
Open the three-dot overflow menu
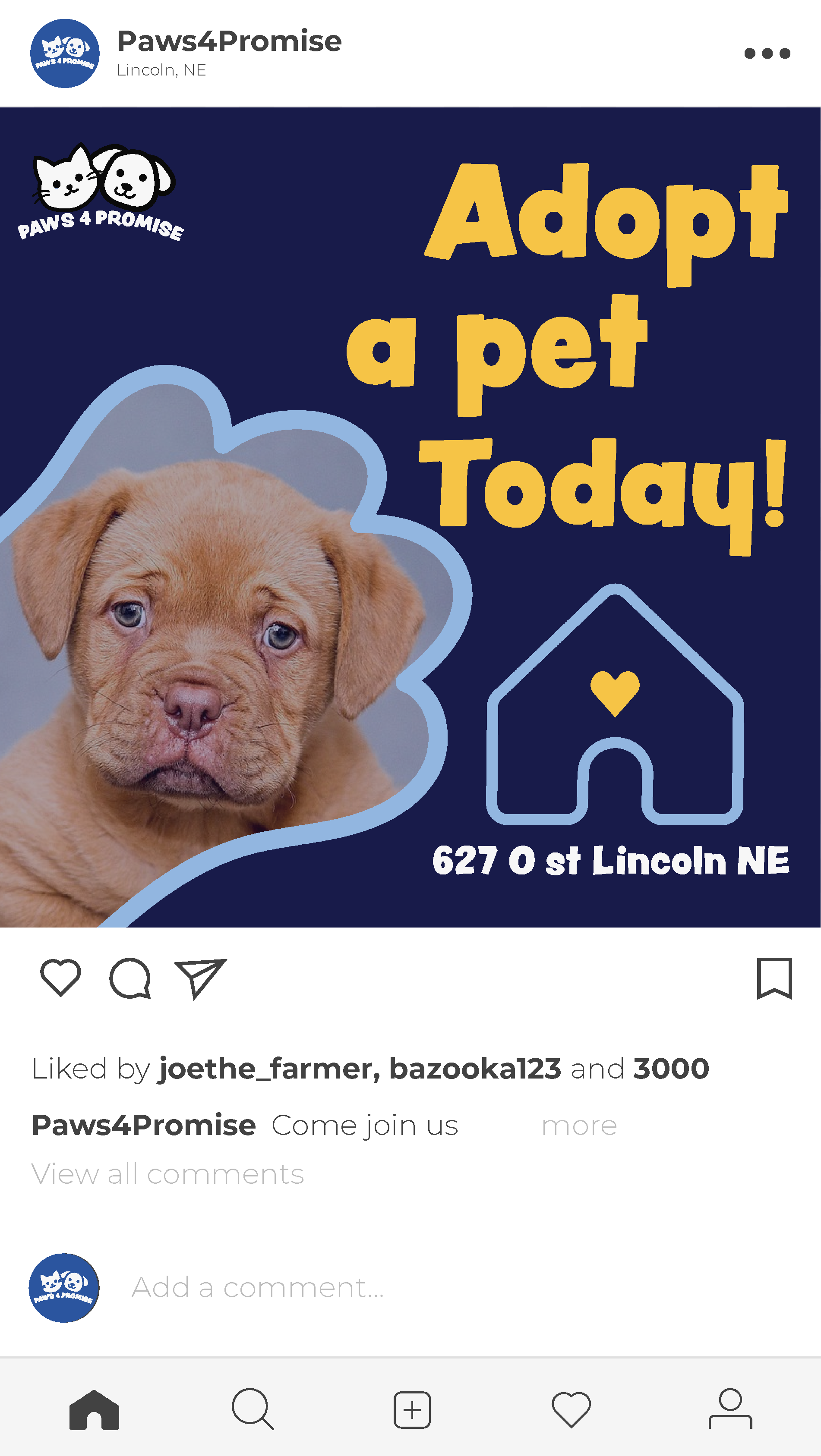[767, 53]
